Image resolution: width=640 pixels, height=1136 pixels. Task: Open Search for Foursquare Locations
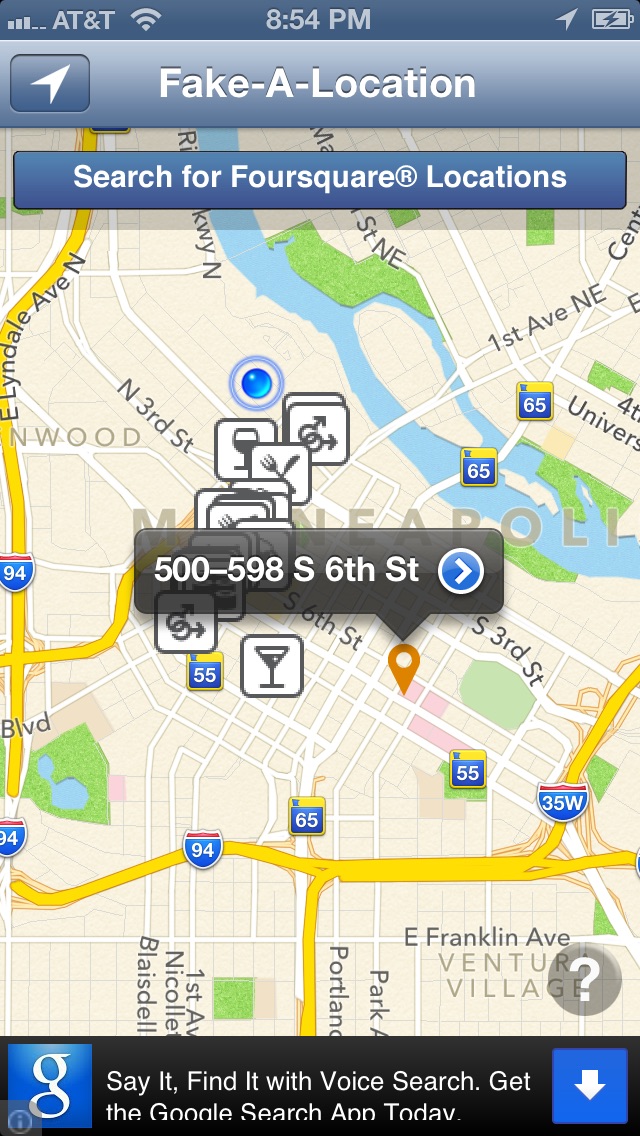pyautogui.click(x=320, y=179)
